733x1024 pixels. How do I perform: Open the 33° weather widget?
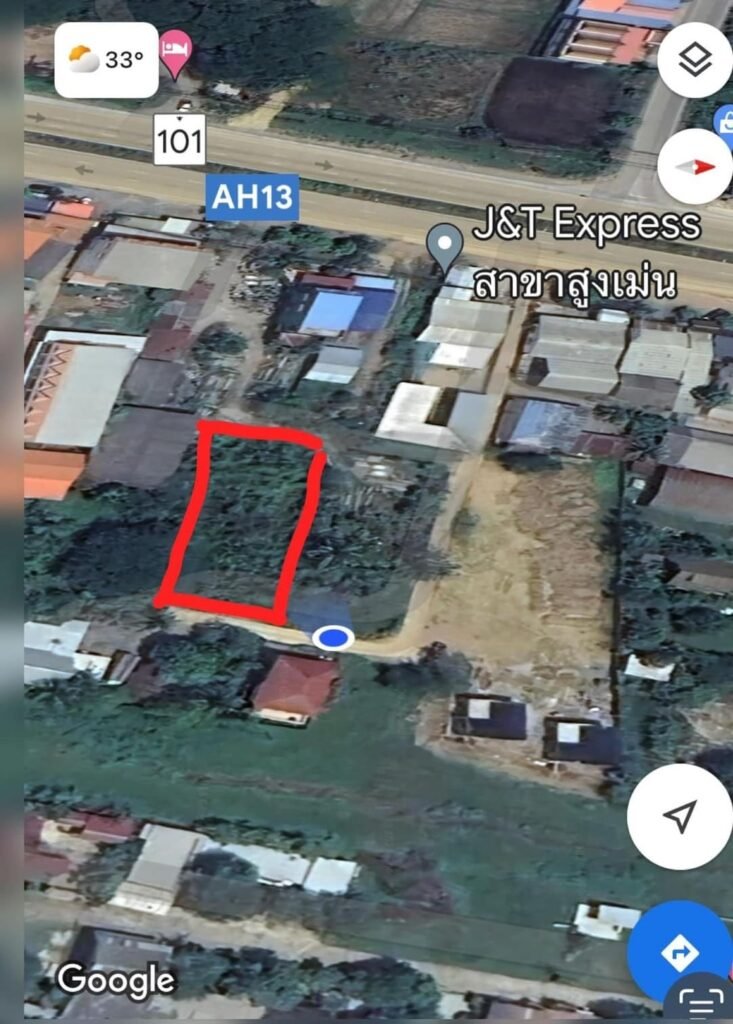(x=106, y=60)
